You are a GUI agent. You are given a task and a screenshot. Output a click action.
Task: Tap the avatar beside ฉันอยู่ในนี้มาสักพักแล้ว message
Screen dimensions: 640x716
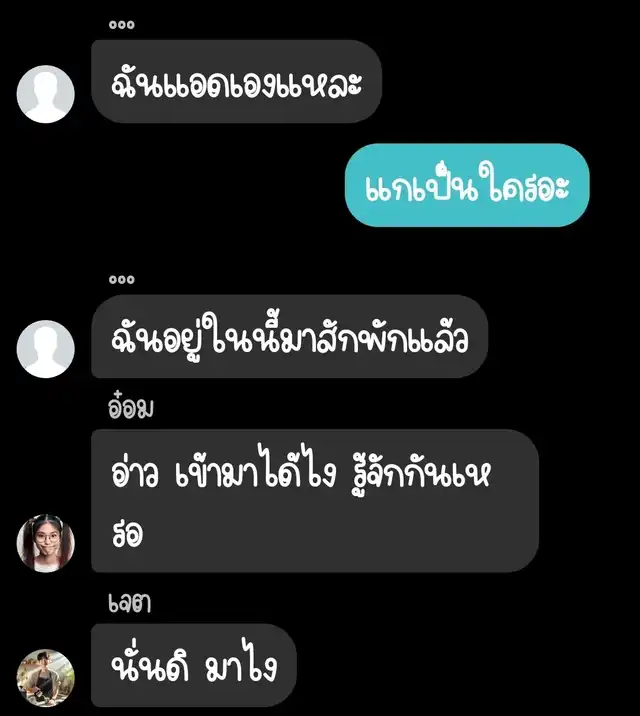[46, 349]
